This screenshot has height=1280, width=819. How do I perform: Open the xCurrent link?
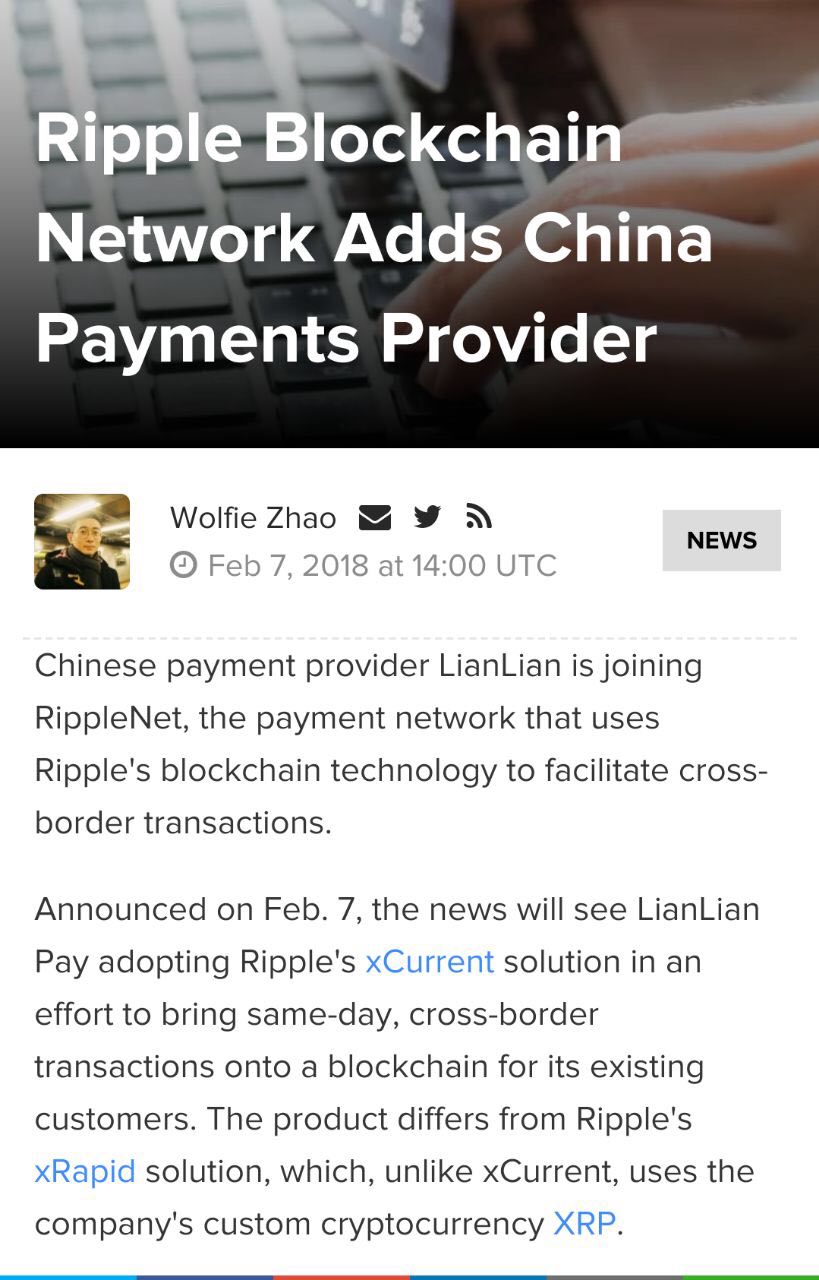pyautogui.click(x=429, y=962)
